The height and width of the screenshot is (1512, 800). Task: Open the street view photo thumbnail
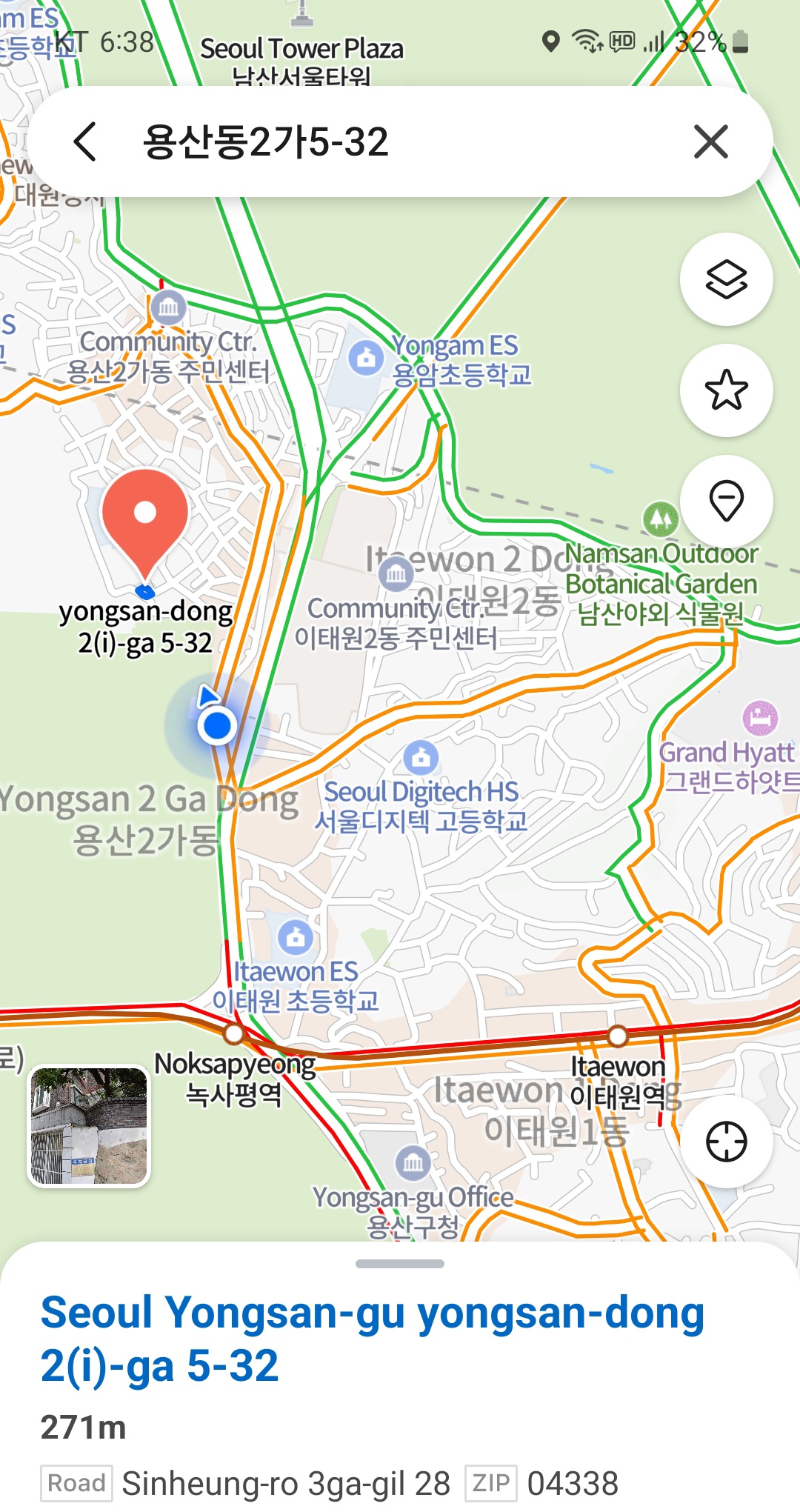89,1126
